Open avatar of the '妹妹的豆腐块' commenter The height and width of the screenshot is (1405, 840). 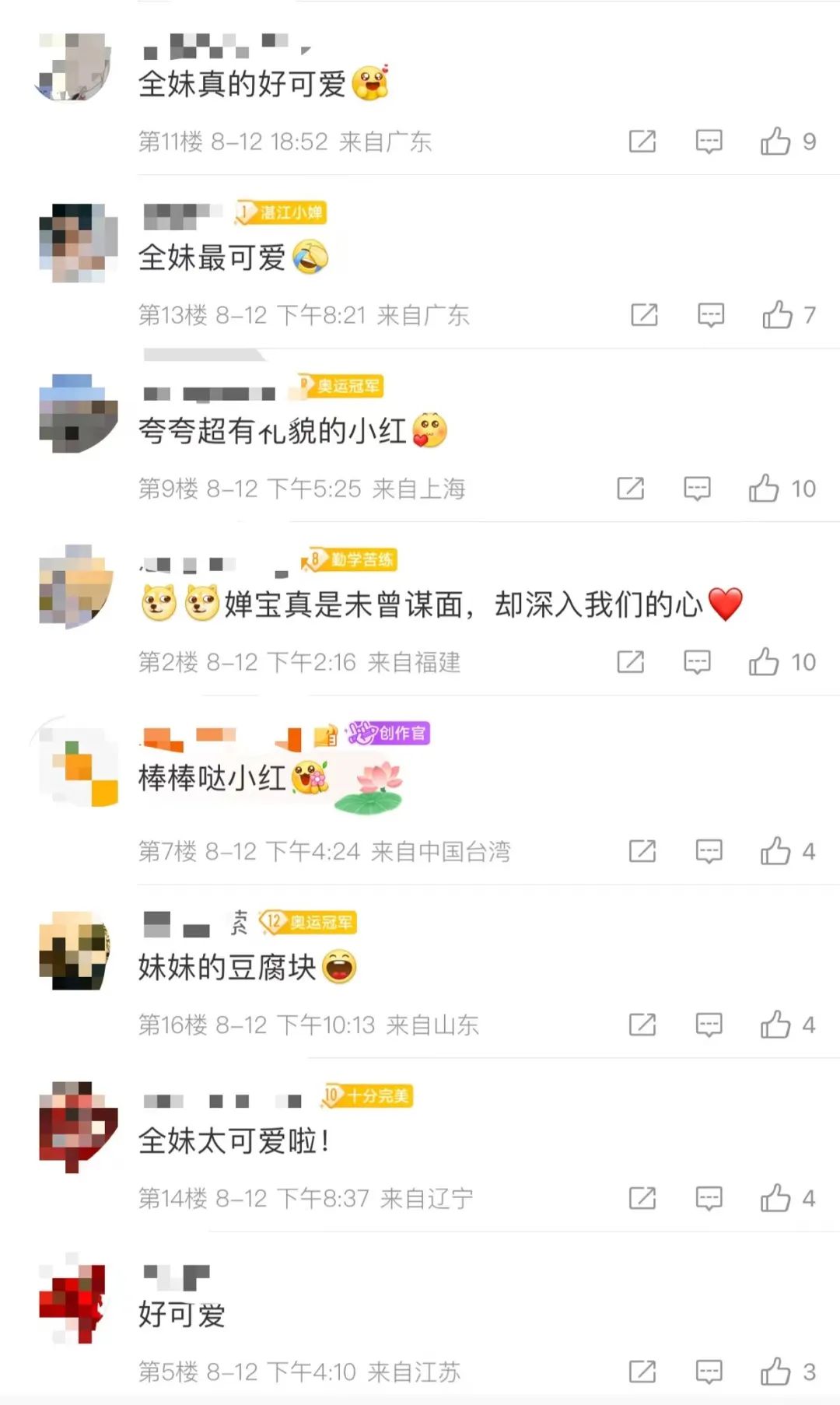(78, 951)
